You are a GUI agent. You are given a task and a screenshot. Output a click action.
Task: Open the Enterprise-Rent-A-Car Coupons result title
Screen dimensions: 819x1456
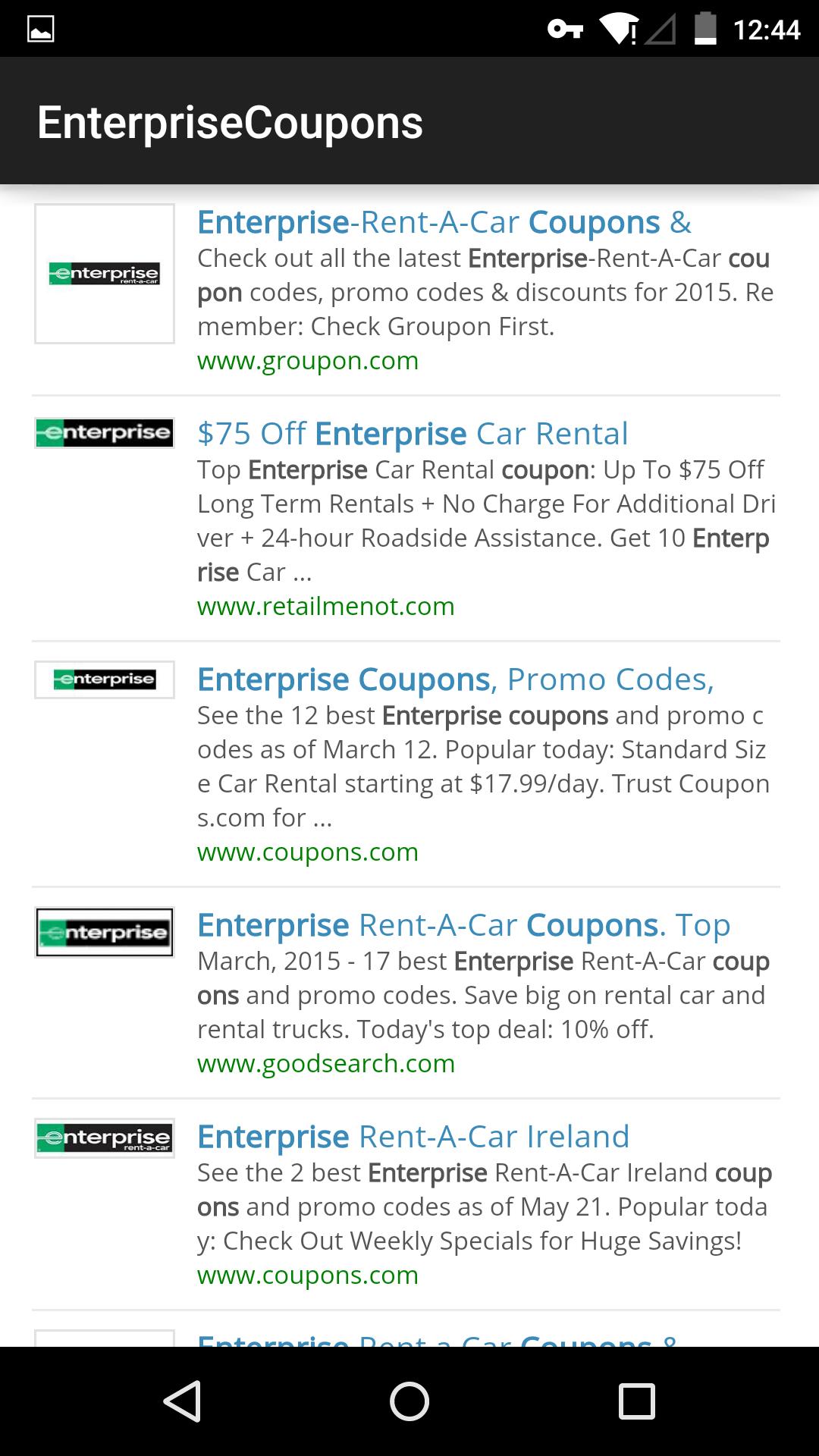tap(444, 222)
